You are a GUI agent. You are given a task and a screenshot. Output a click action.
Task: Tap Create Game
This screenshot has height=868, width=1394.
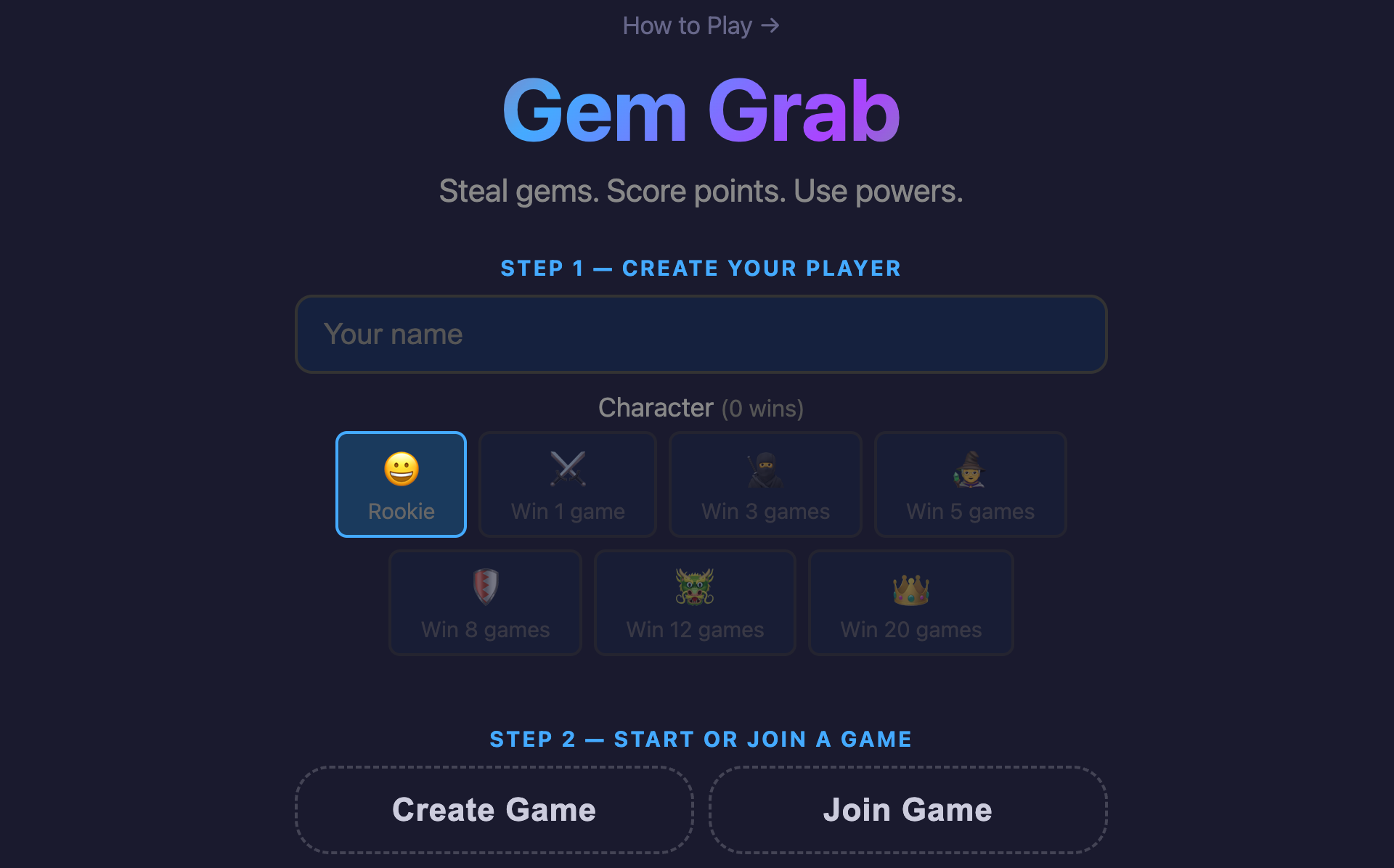[494, 809]
